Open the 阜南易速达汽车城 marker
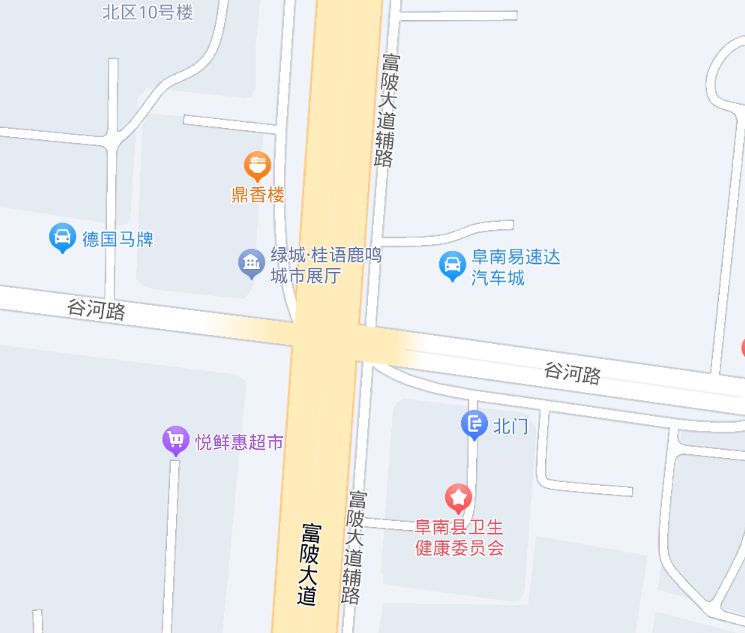Image resolution: width=745 pixels, height=633 pixels. click(x=452, y=265)
